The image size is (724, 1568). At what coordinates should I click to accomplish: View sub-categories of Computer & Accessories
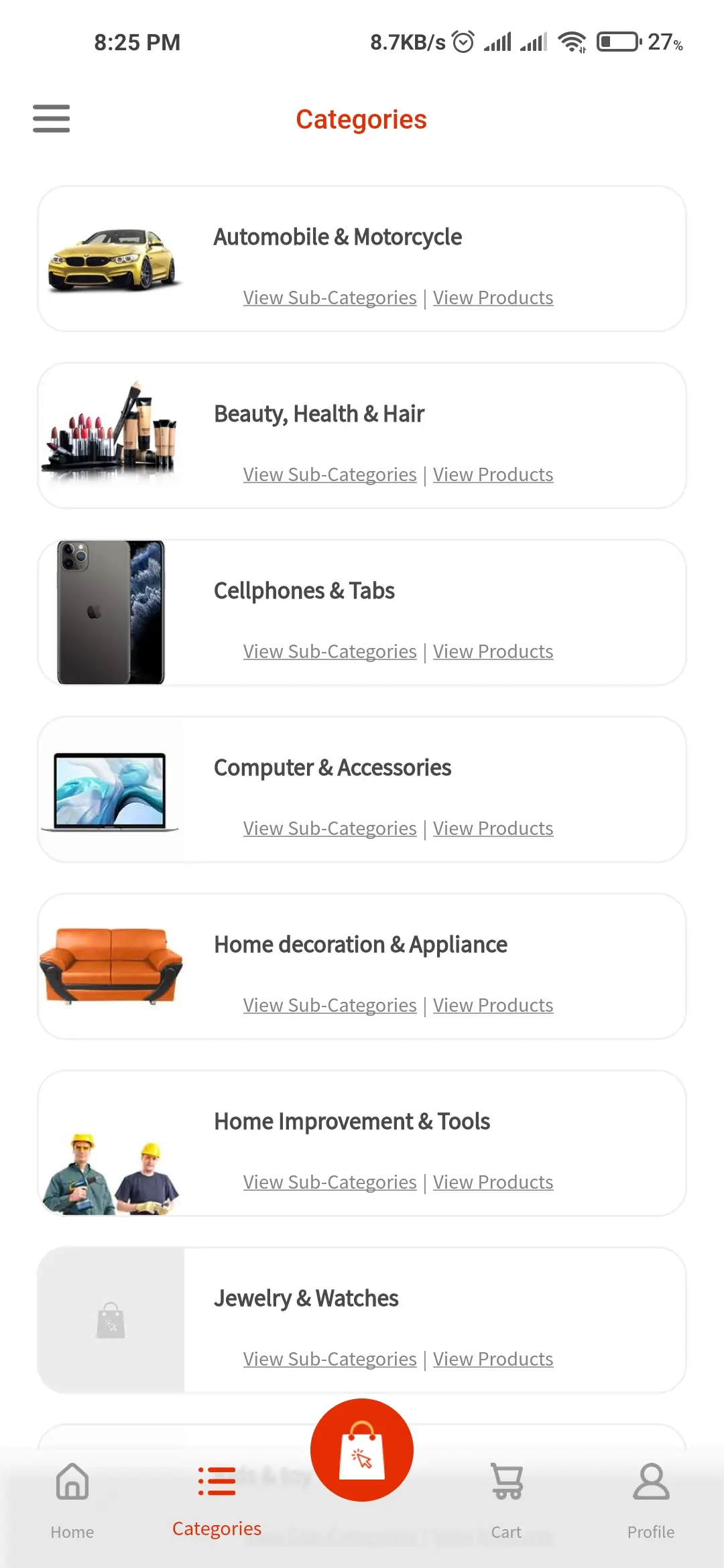329,828
